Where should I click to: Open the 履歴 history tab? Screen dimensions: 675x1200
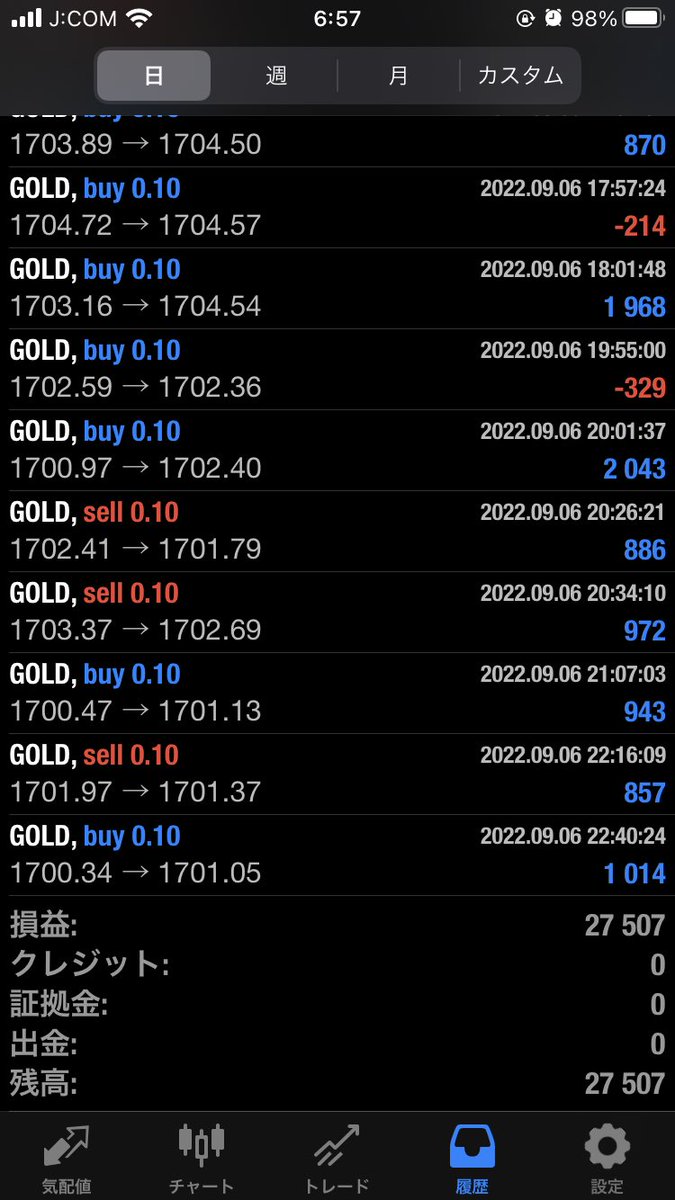[472, 1157]
